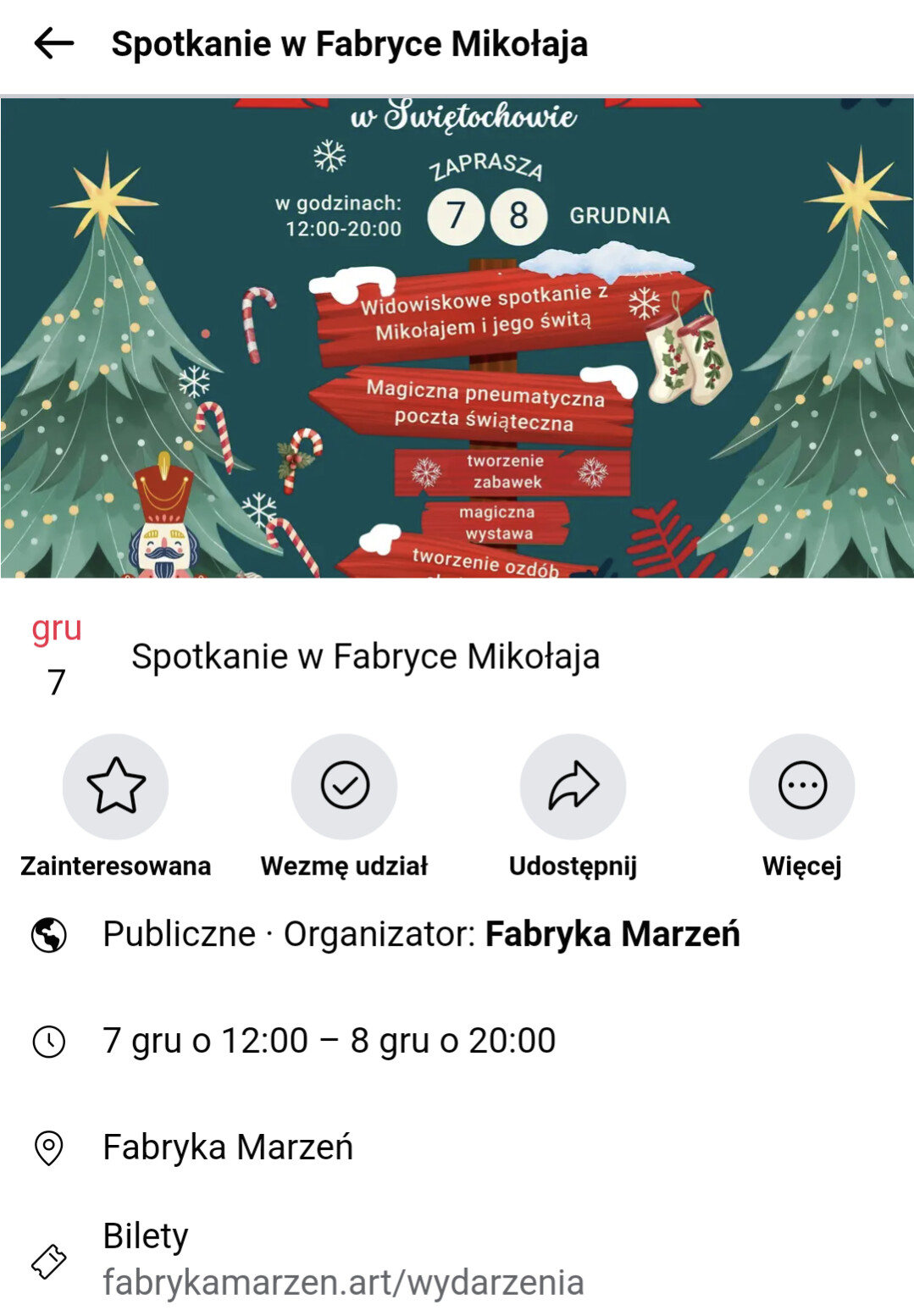Image resolution: width=914 pixels, height=1316 pixels.
Task: Share the event via Udostępnij
Action: click(573, 786)
